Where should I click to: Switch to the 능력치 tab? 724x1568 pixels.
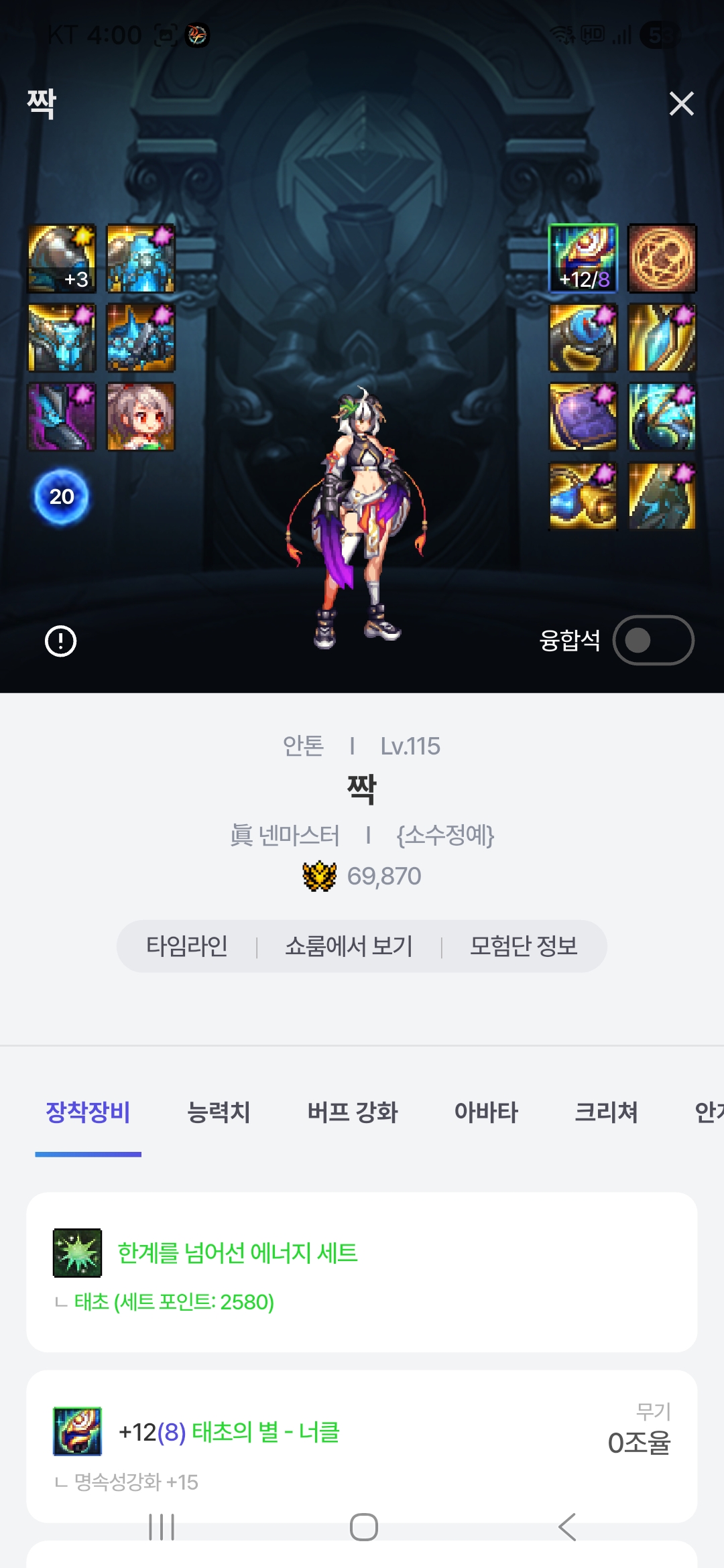[219, 1112]
